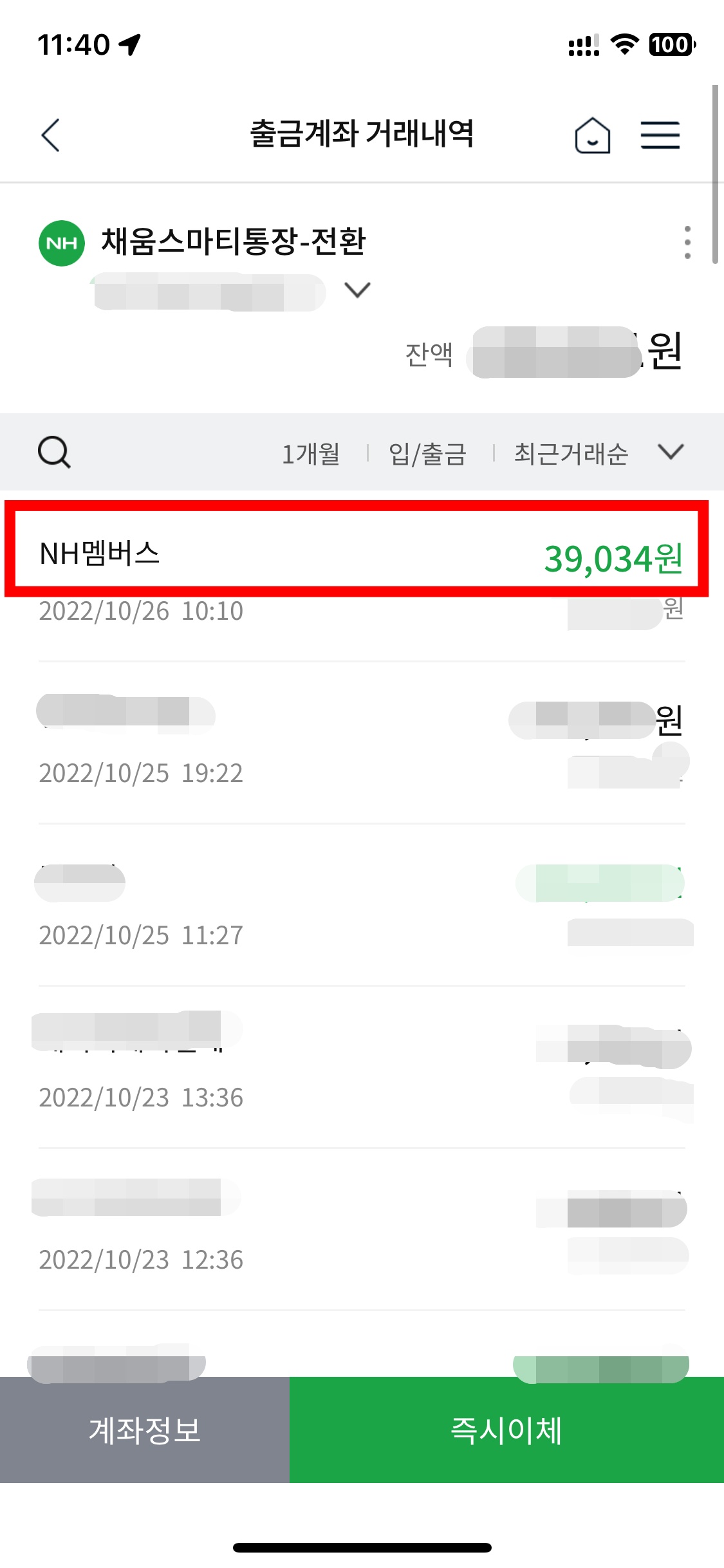Click the 계좌정보 button

click(144, 1432)
